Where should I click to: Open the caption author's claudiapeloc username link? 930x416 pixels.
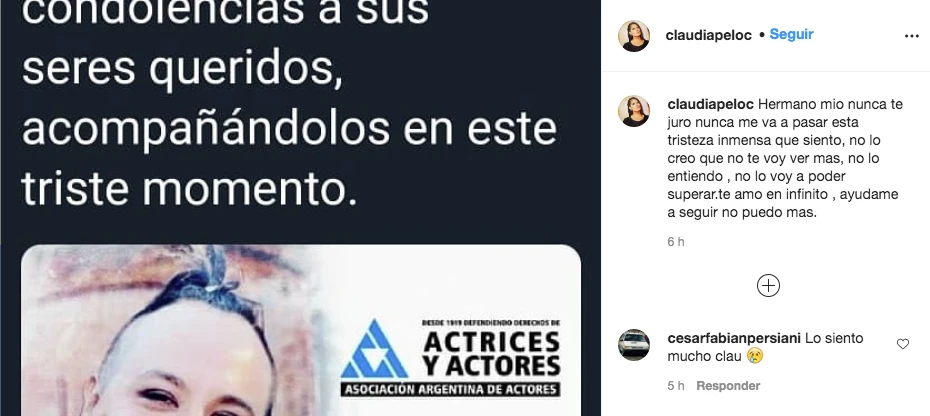[710, 104]
